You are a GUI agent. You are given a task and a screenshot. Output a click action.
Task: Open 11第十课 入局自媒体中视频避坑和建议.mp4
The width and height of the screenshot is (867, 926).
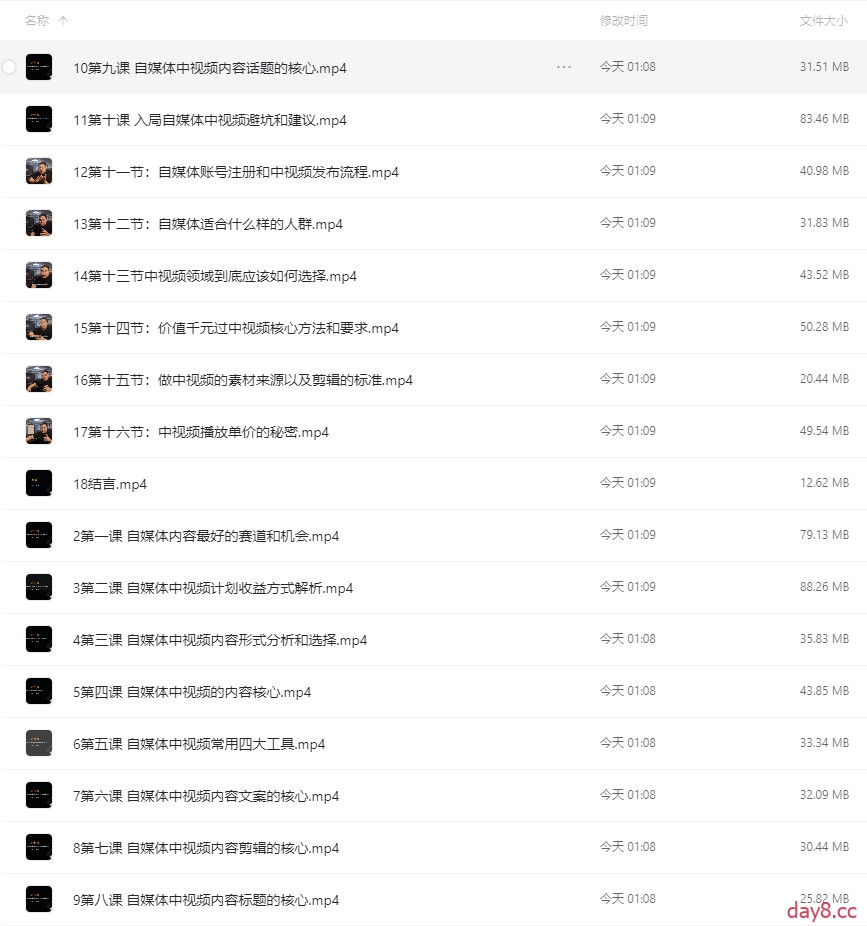pos(210,120)
